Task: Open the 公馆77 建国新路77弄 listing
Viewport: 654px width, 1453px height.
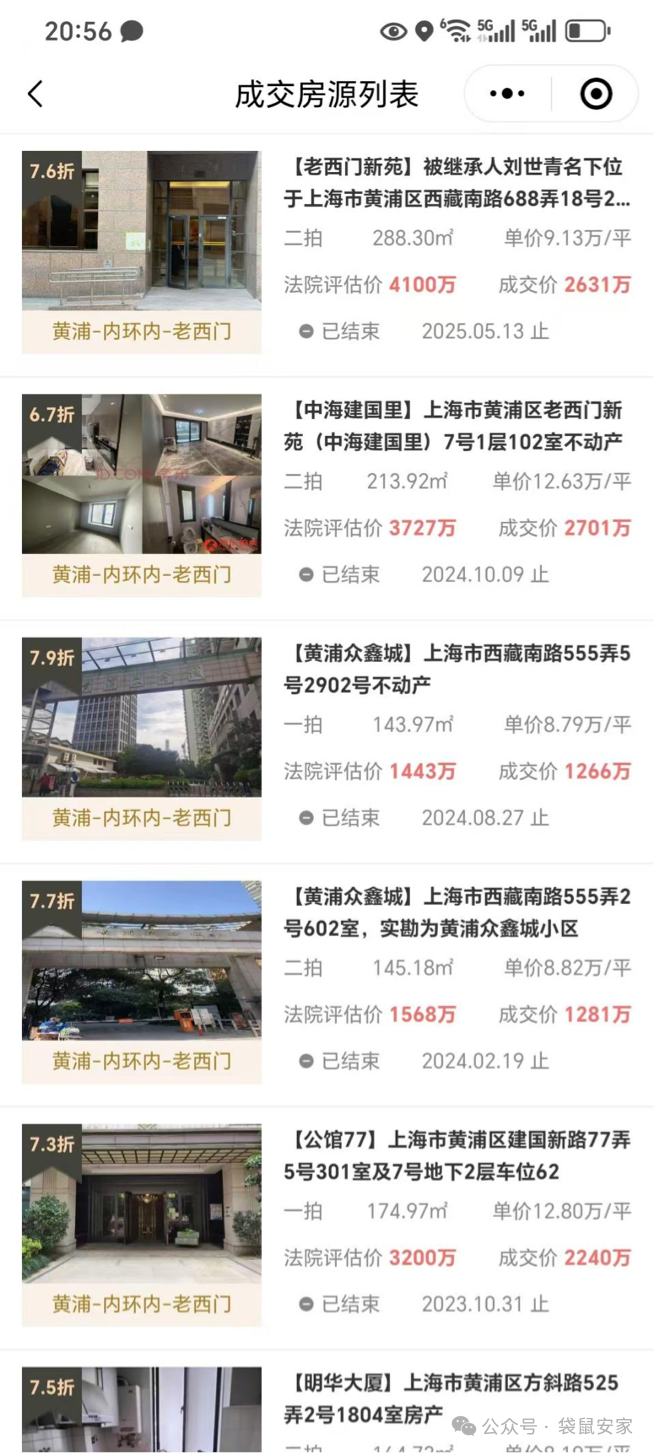Action: click(457, 1156)
